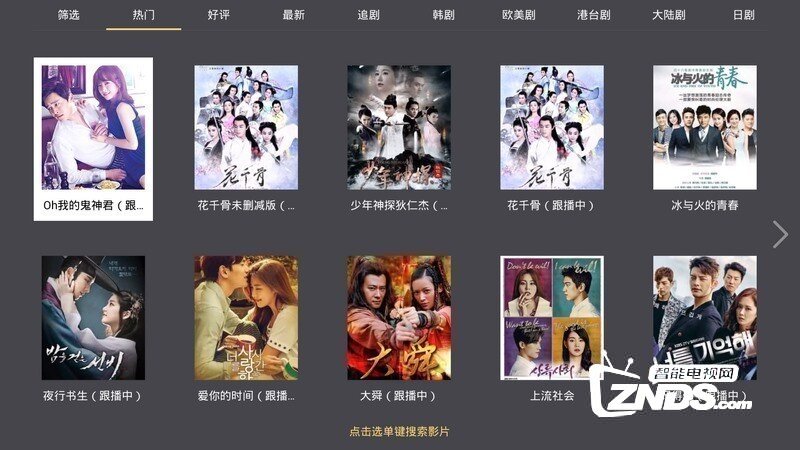Open the 追剧 tab

pos(369,16)
